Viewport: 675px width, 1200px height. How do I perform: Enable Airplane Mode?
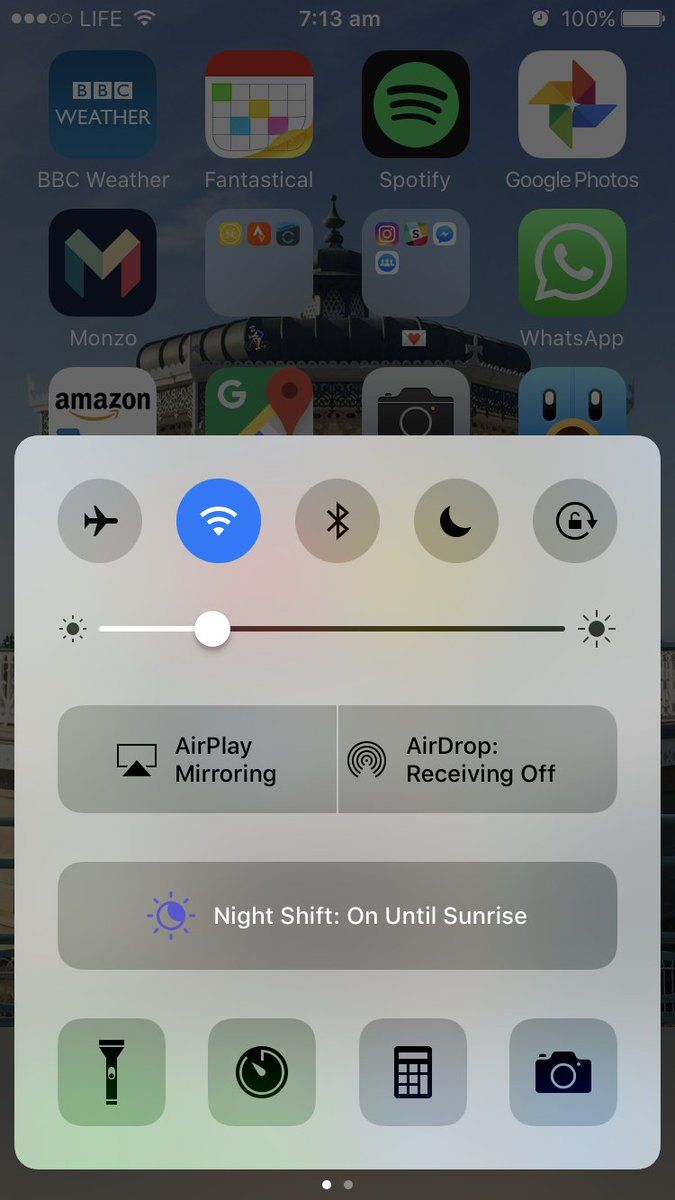click(x=100, y=521)
